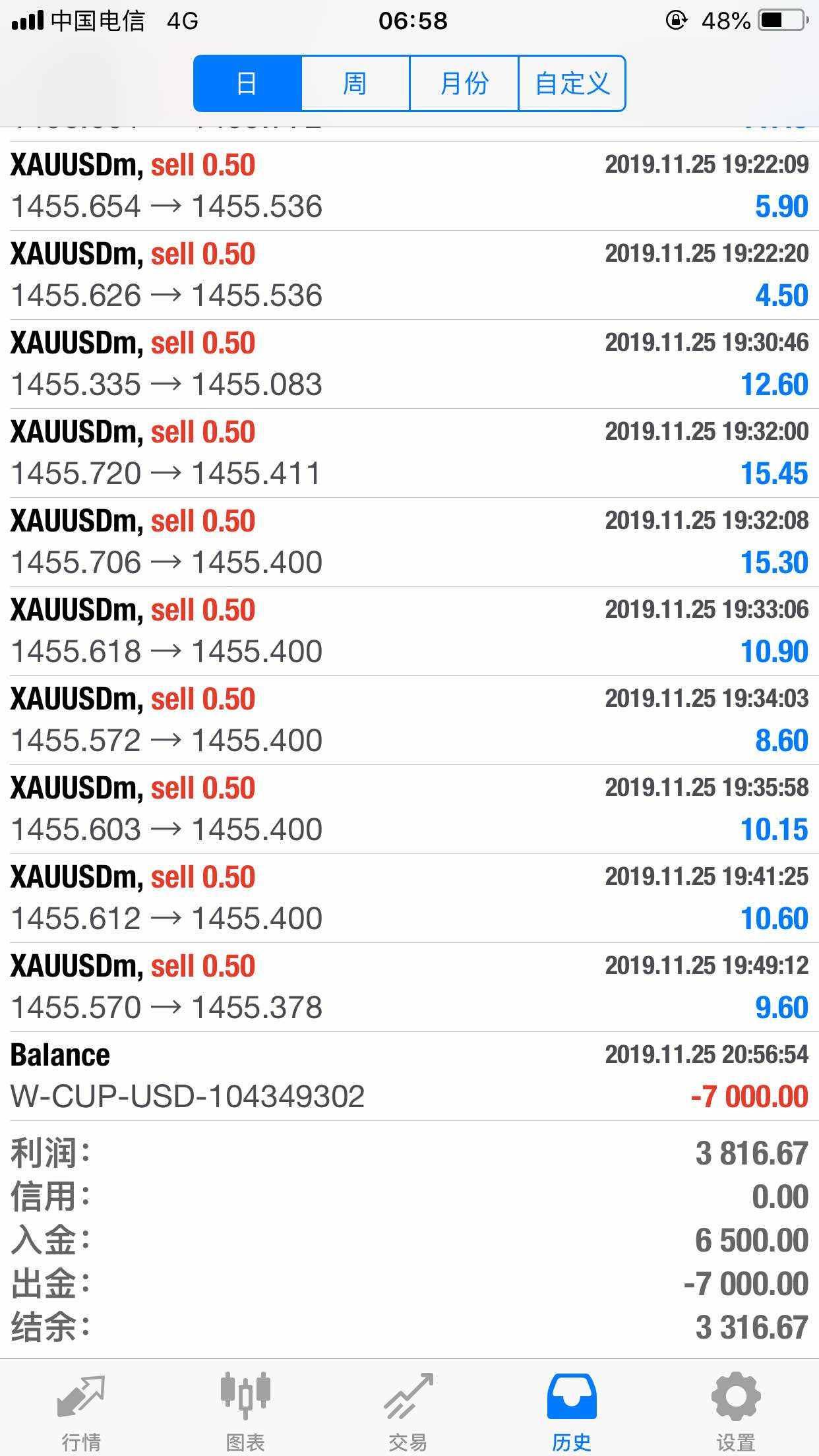Open the sell trade closed at 19:33:06
The width and height of the screenshot is (819, 1456).
[409, 631]
